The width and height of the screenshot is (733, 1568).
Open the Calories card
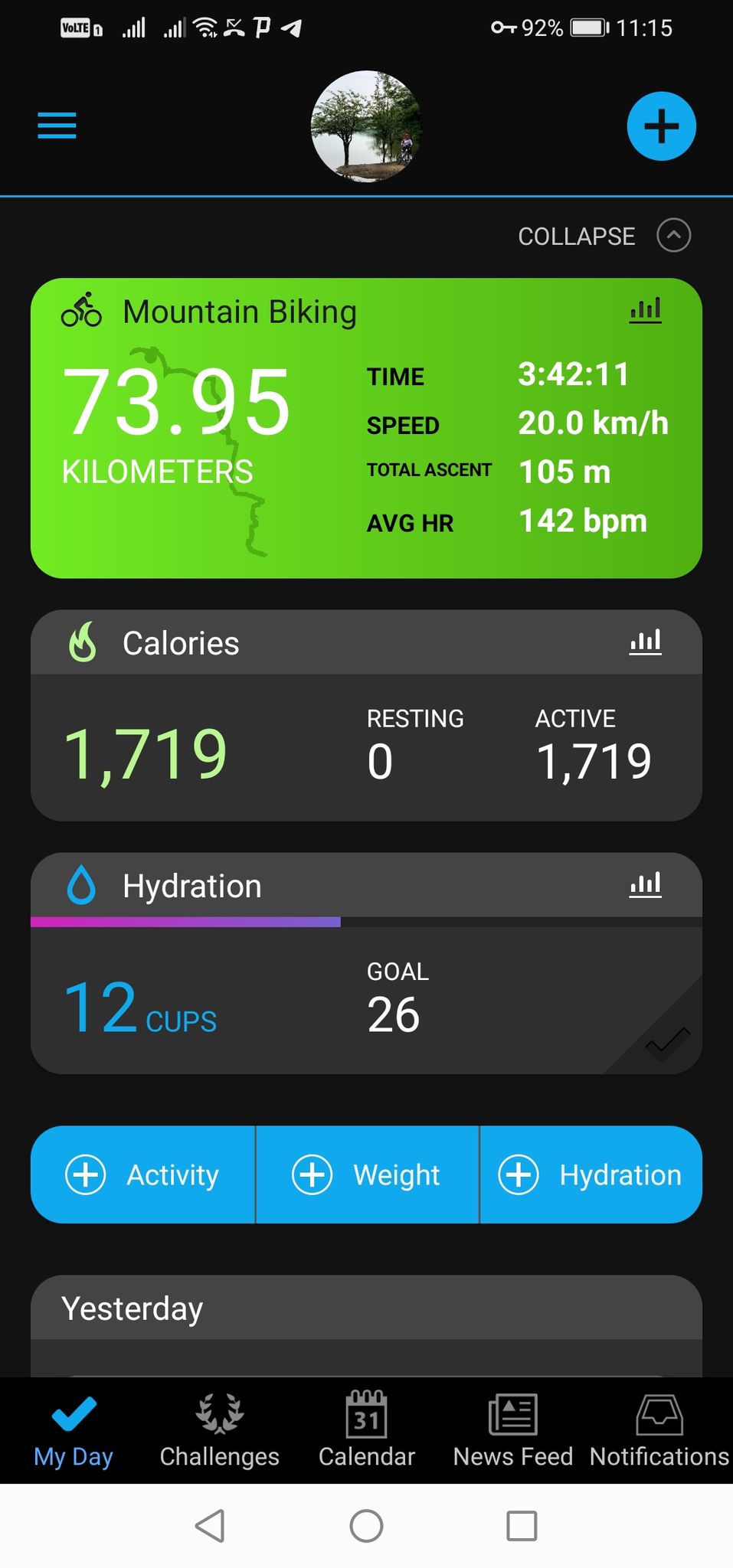tap(366, 715)
